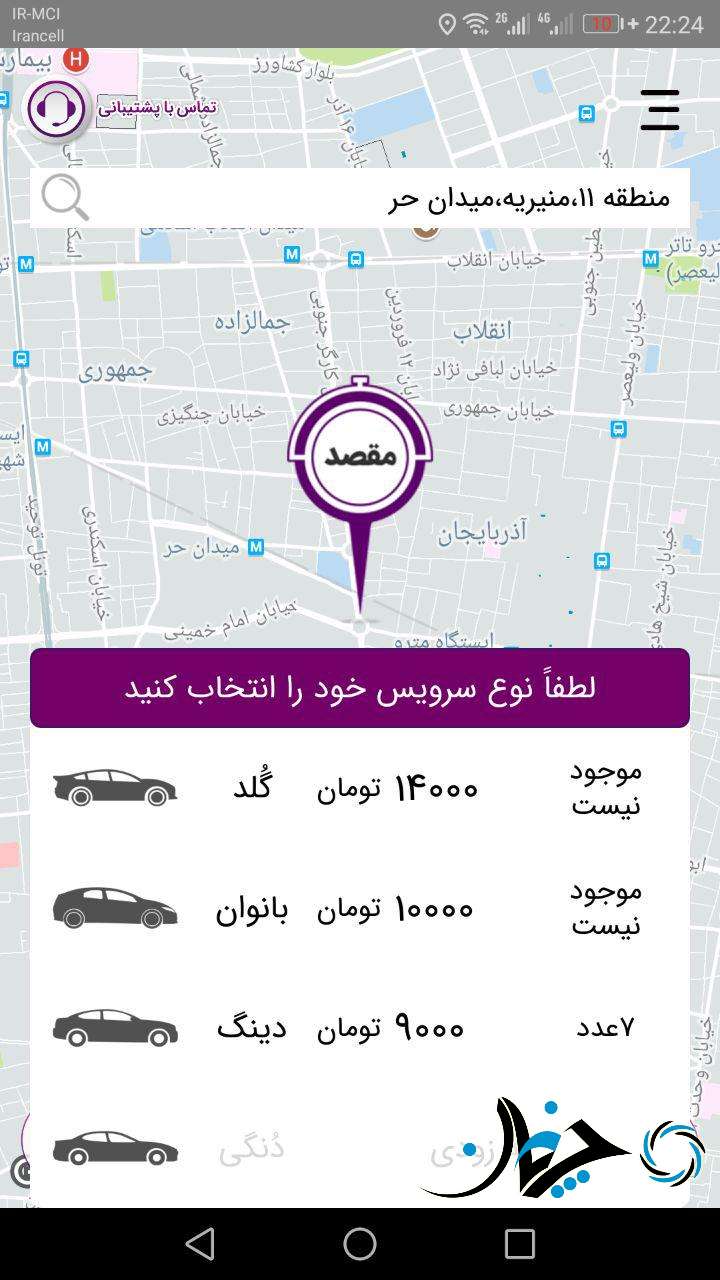Select the گلد service for 14000 toman
Image resolution: width=720 pixels, height=1280 pixels.
tap(360, 788)
